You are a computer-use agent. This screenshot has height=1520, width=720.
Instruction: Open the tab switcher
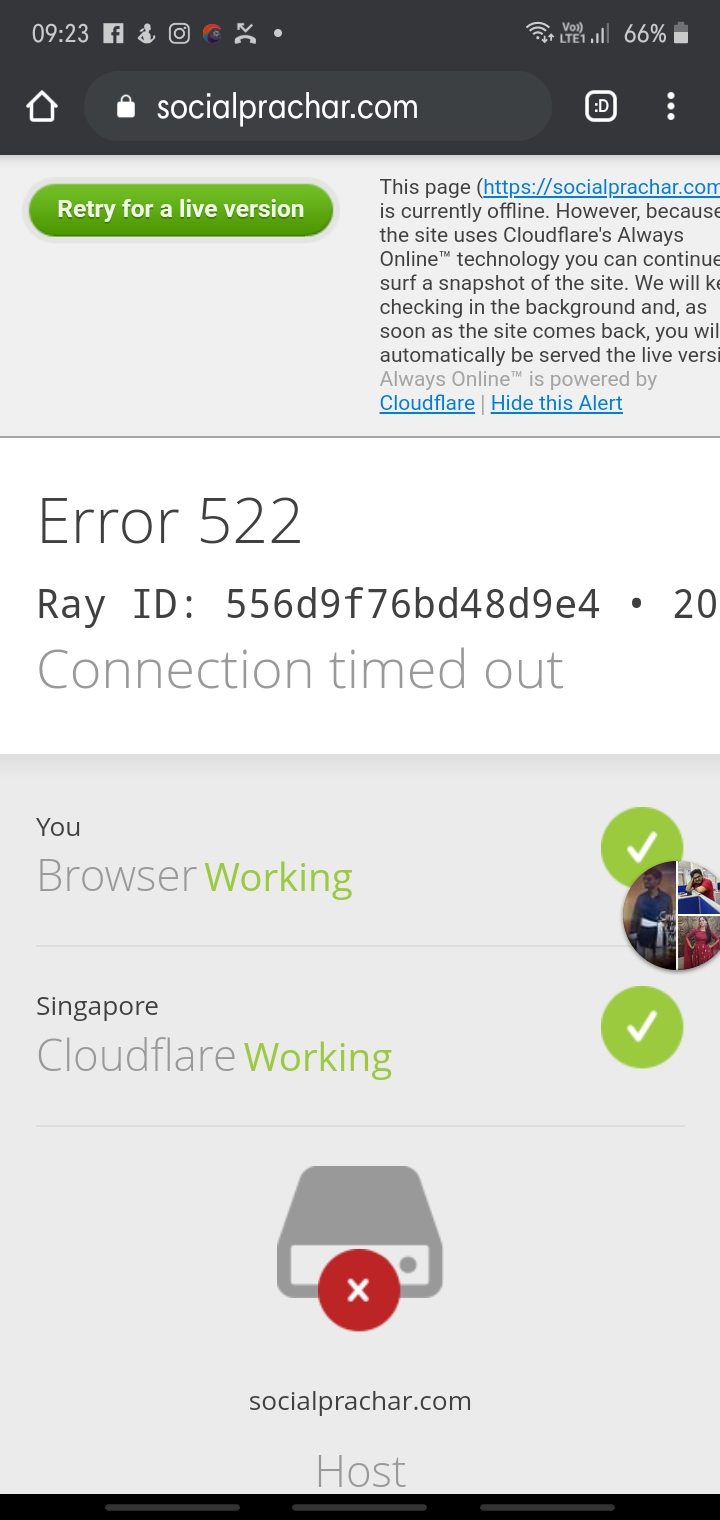click(x=600, y=107)
